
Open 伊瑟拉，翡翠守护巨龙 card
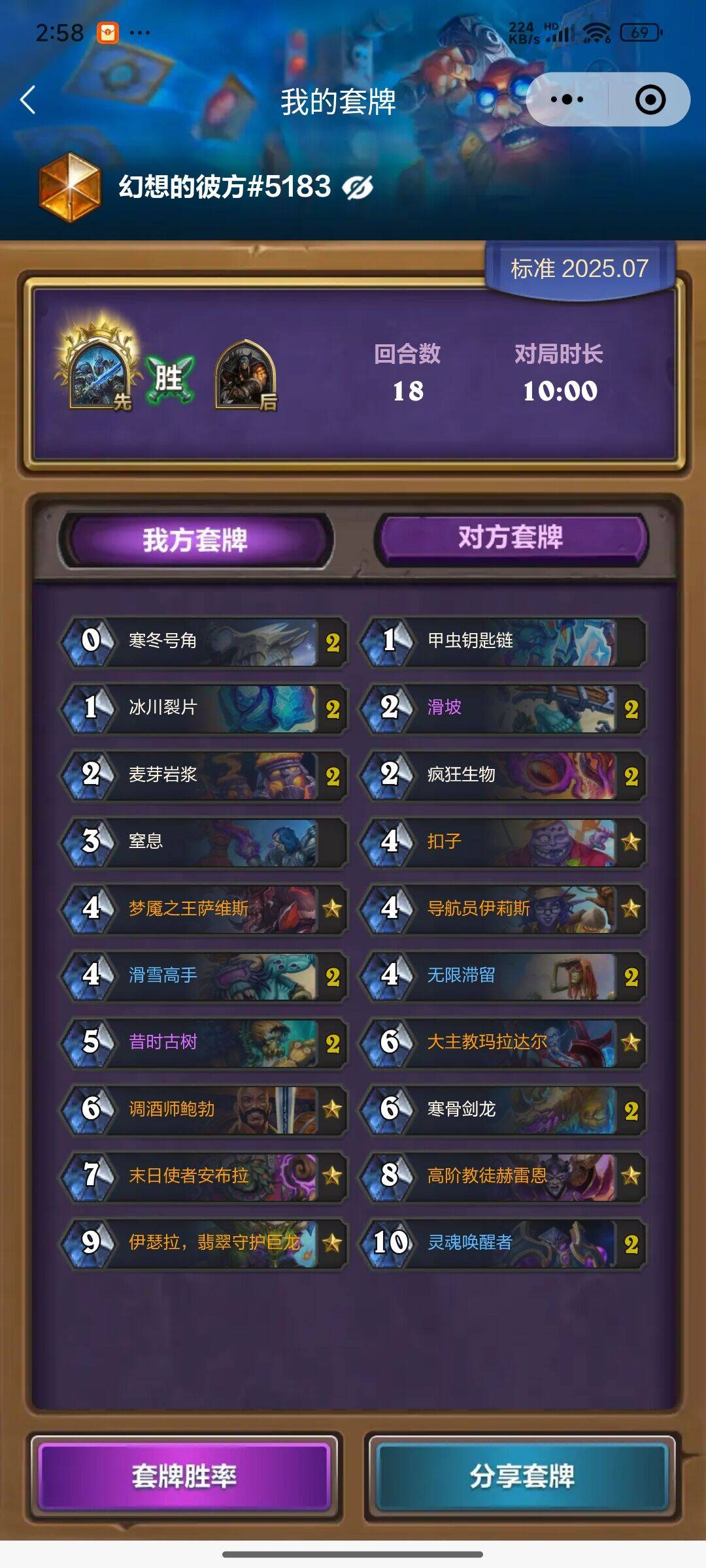(203, 1242)
